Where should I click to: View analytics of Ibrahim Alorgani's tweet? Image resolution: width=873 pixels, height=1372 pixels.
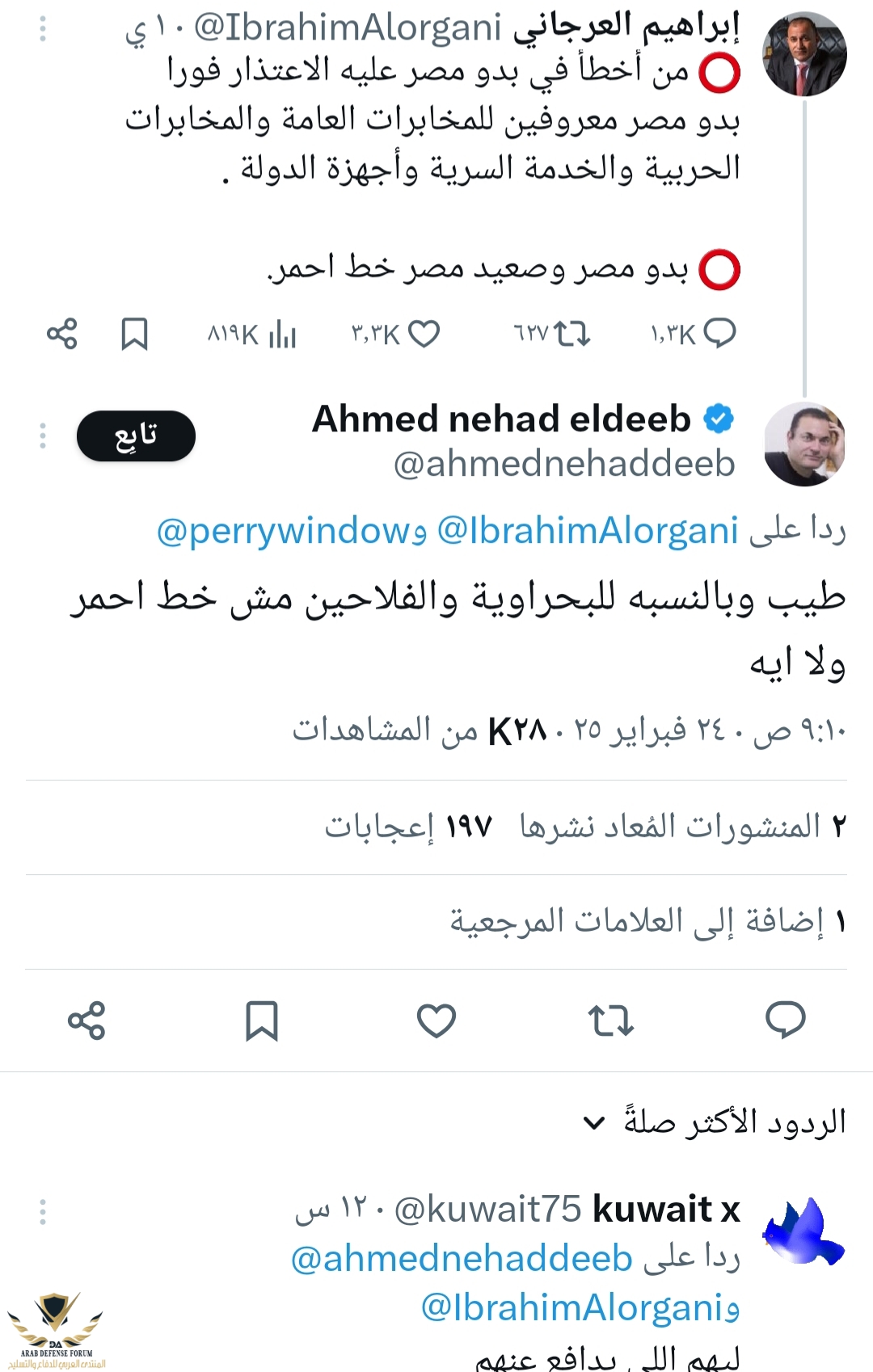click(x=252, y=334)
